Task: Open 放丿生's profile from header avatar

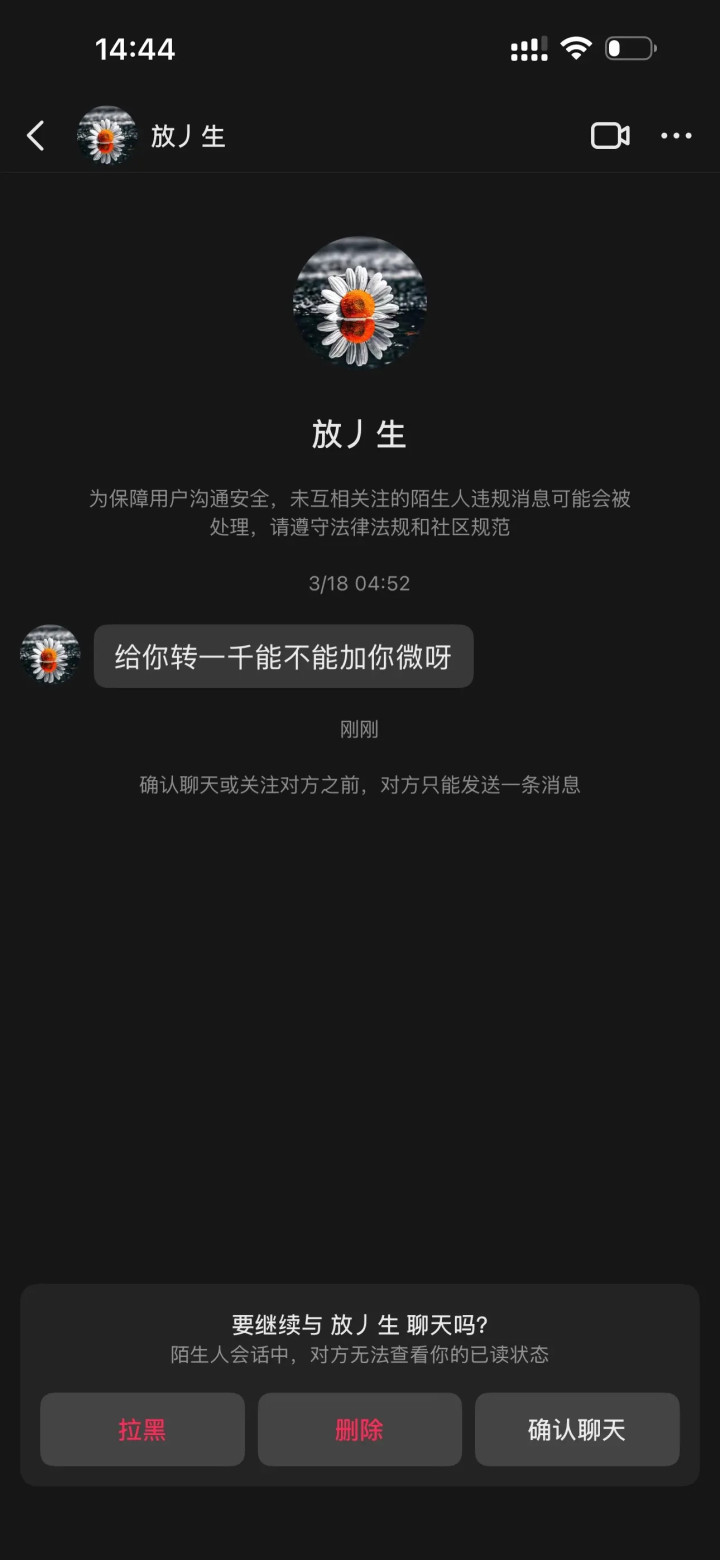Action: coord(107,136)
